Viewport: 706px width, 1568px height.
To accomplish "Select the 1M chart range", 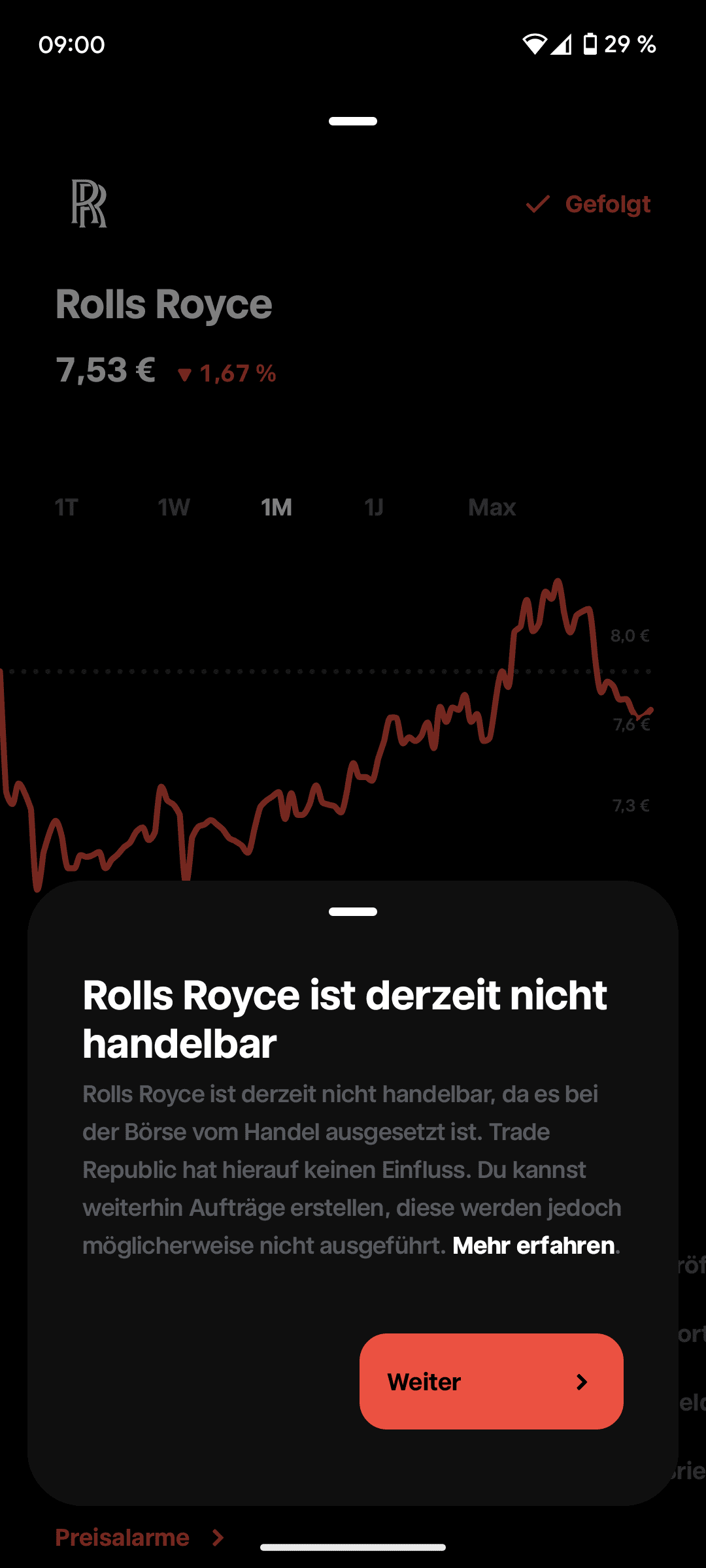I will coord(277,508).
